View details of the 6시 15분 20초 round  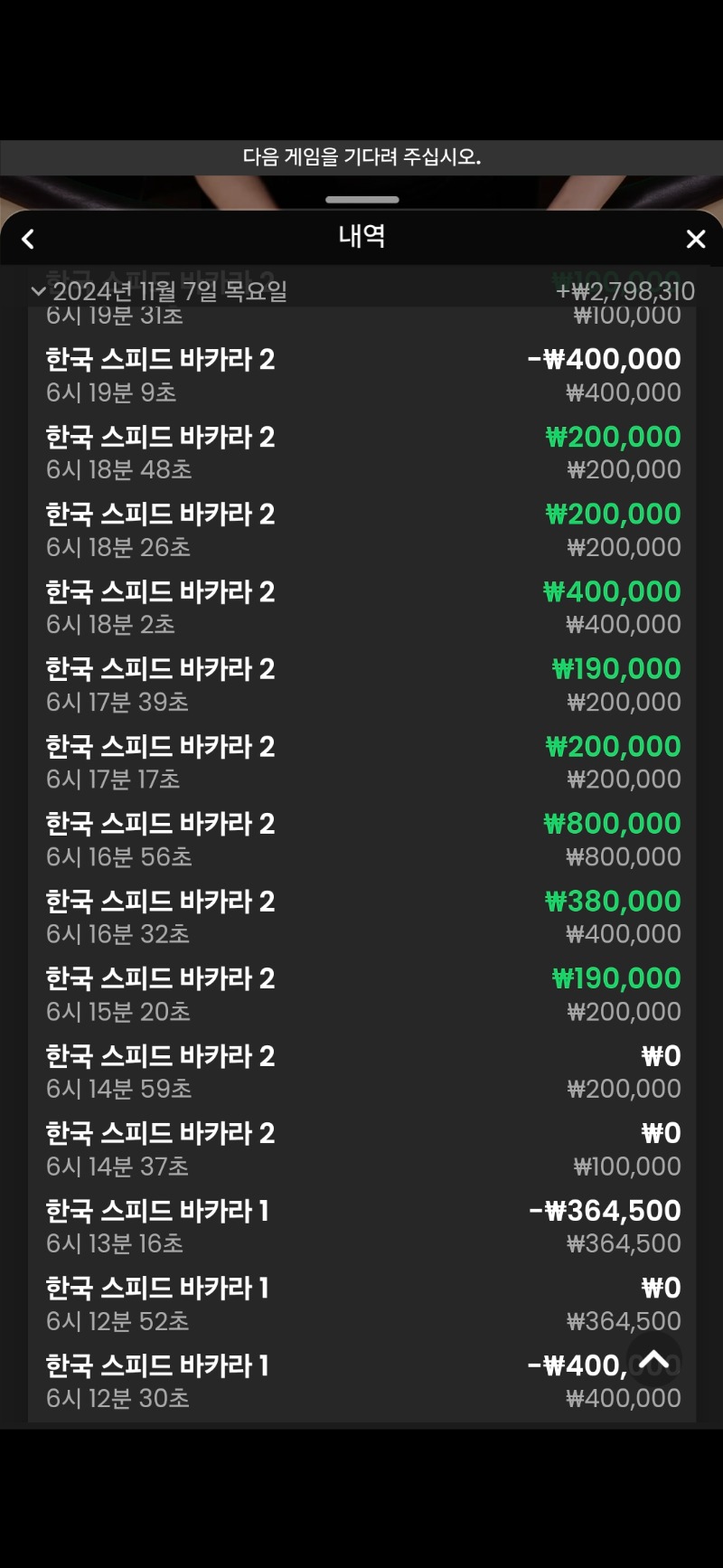click(361, 994)
